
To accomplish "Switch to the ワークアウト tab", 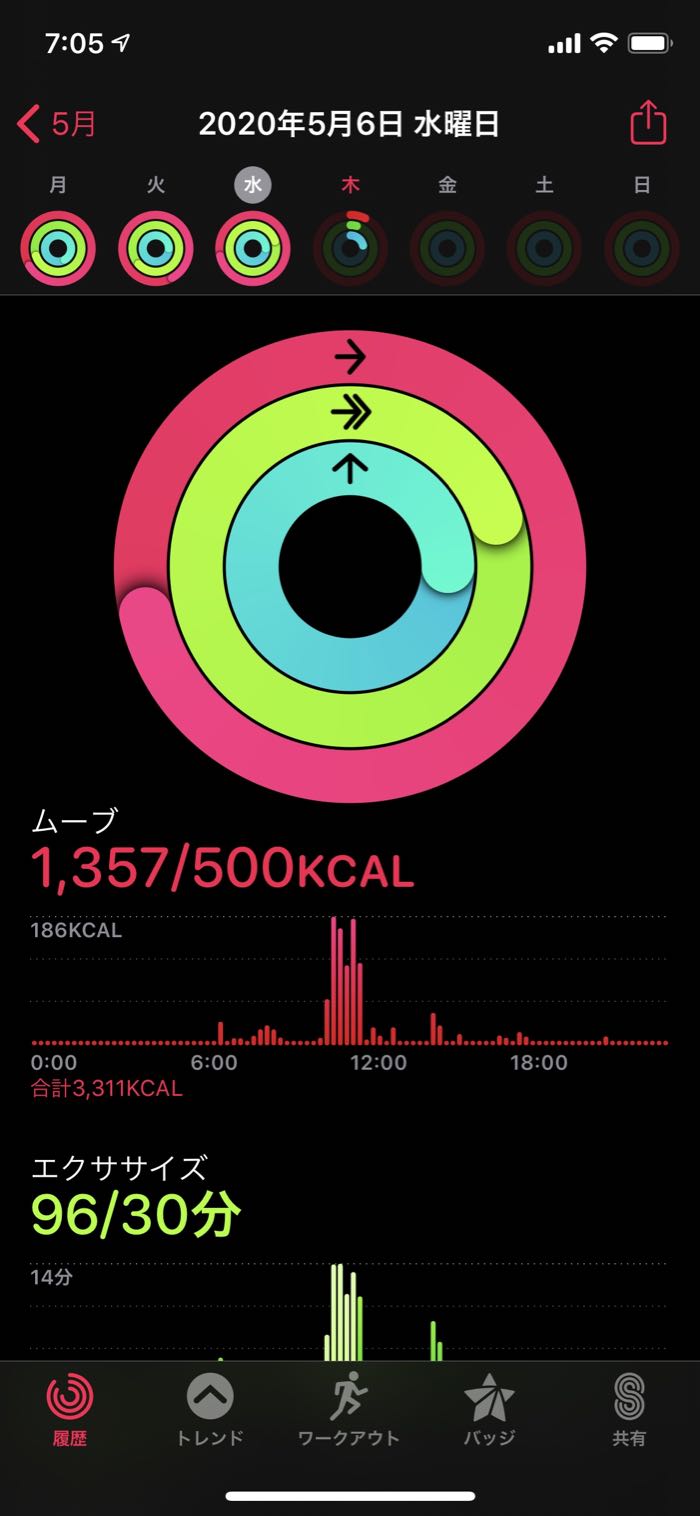I will [349, 1410].
